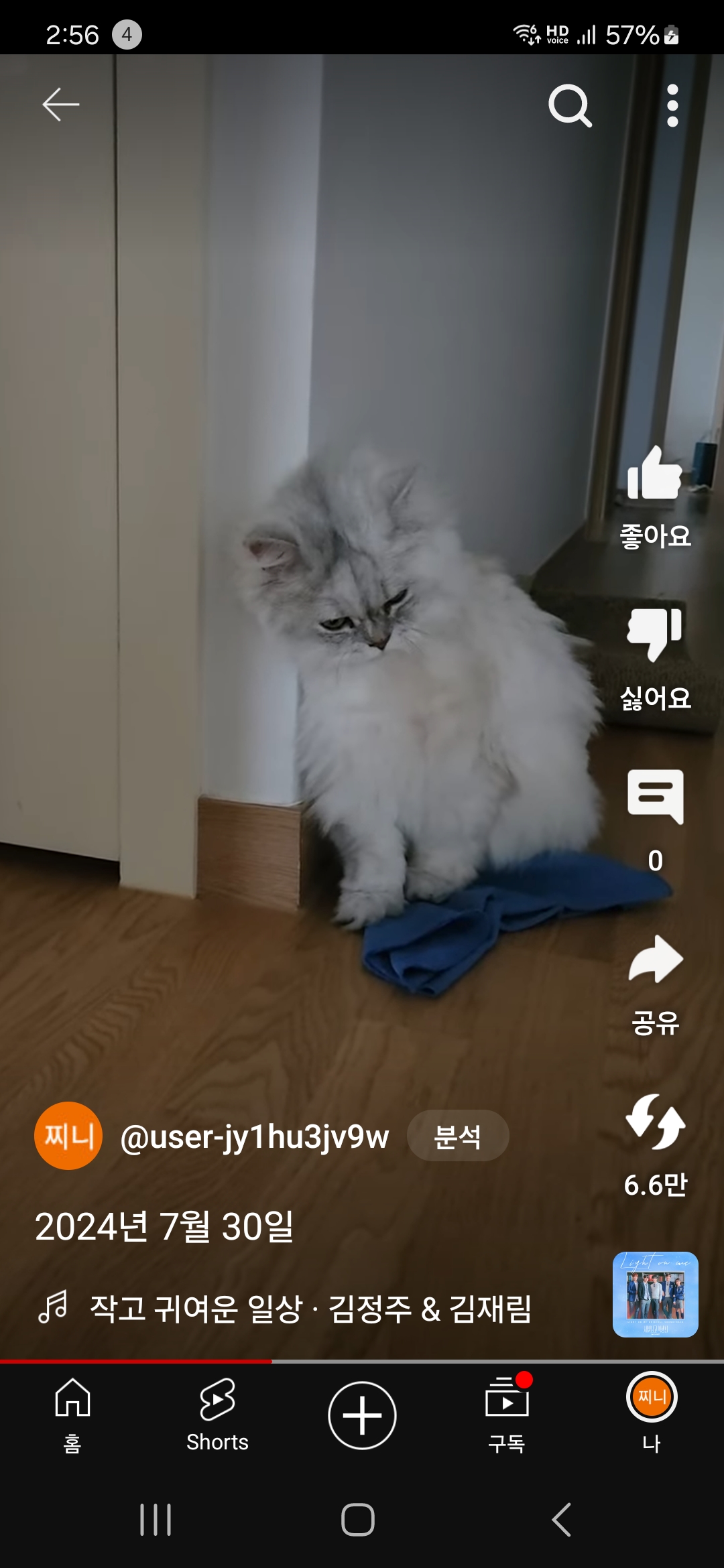Open the 찌니 channel avatar
The width and height of the screenshot is (724, 1568).
pos(68,1136)
